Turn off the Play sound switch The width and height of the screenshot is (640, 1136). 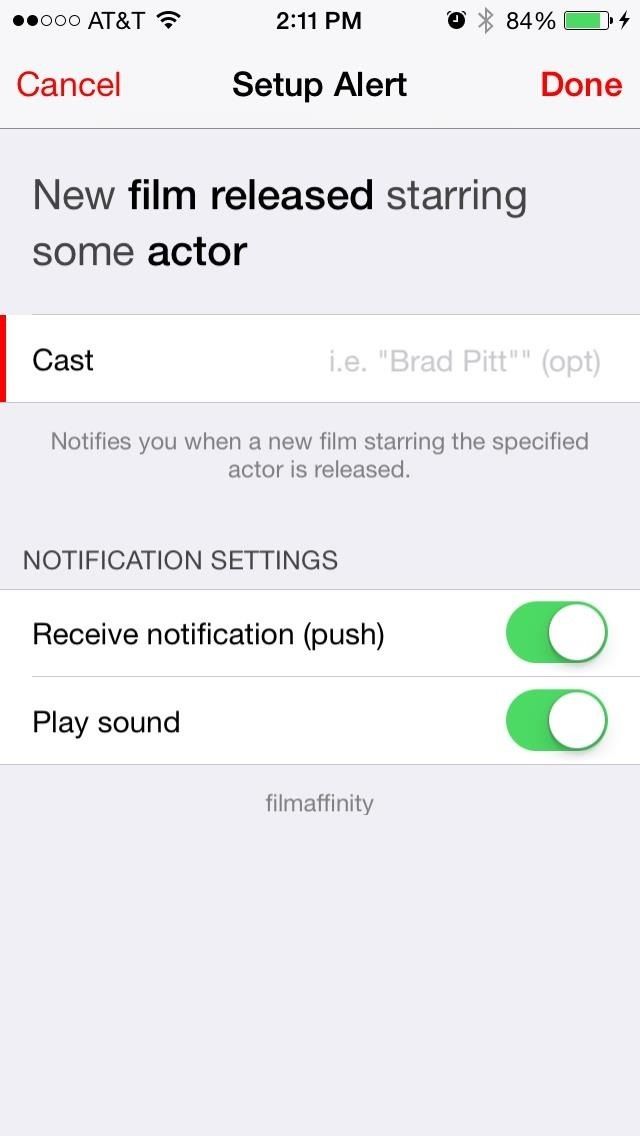click(x=556, y=721)
